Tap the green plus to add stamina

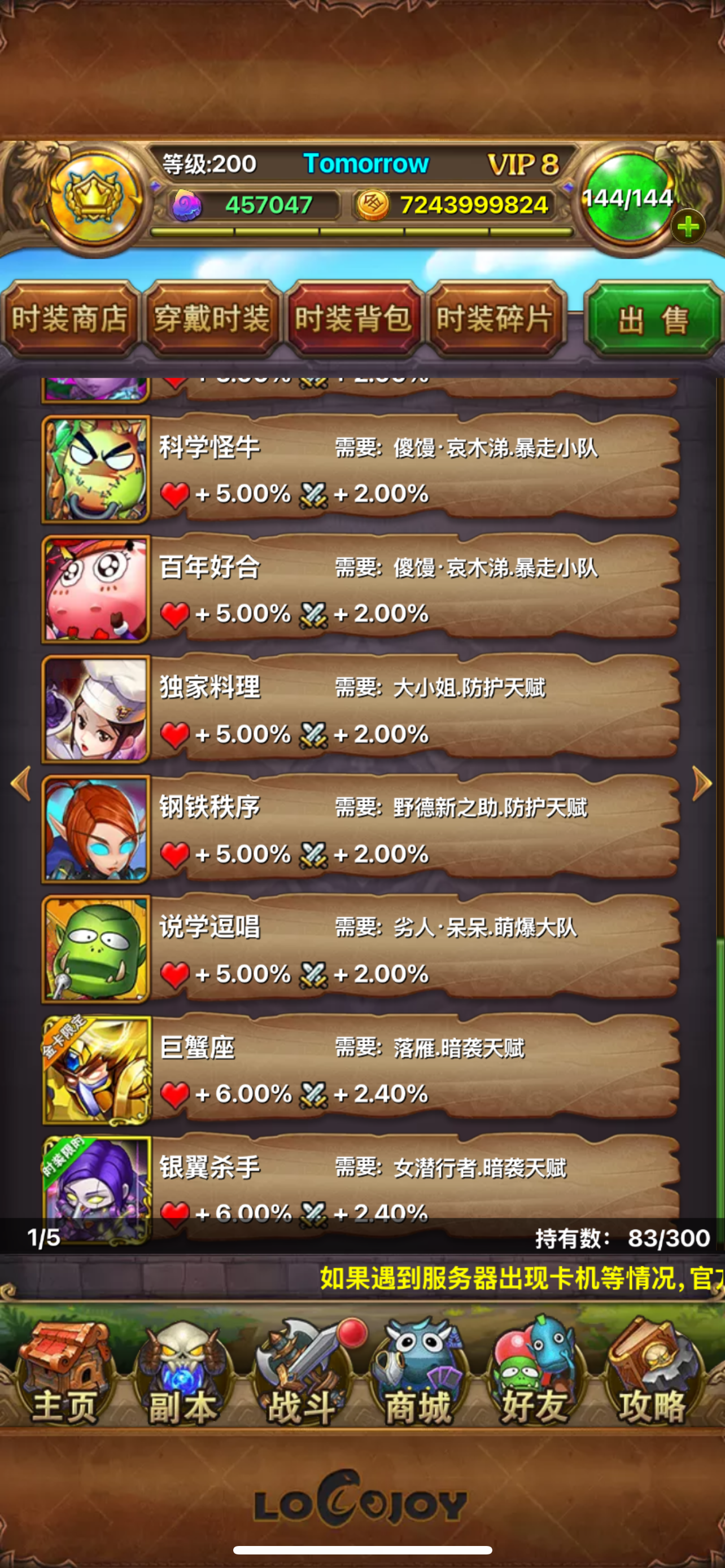click(688, 227)
